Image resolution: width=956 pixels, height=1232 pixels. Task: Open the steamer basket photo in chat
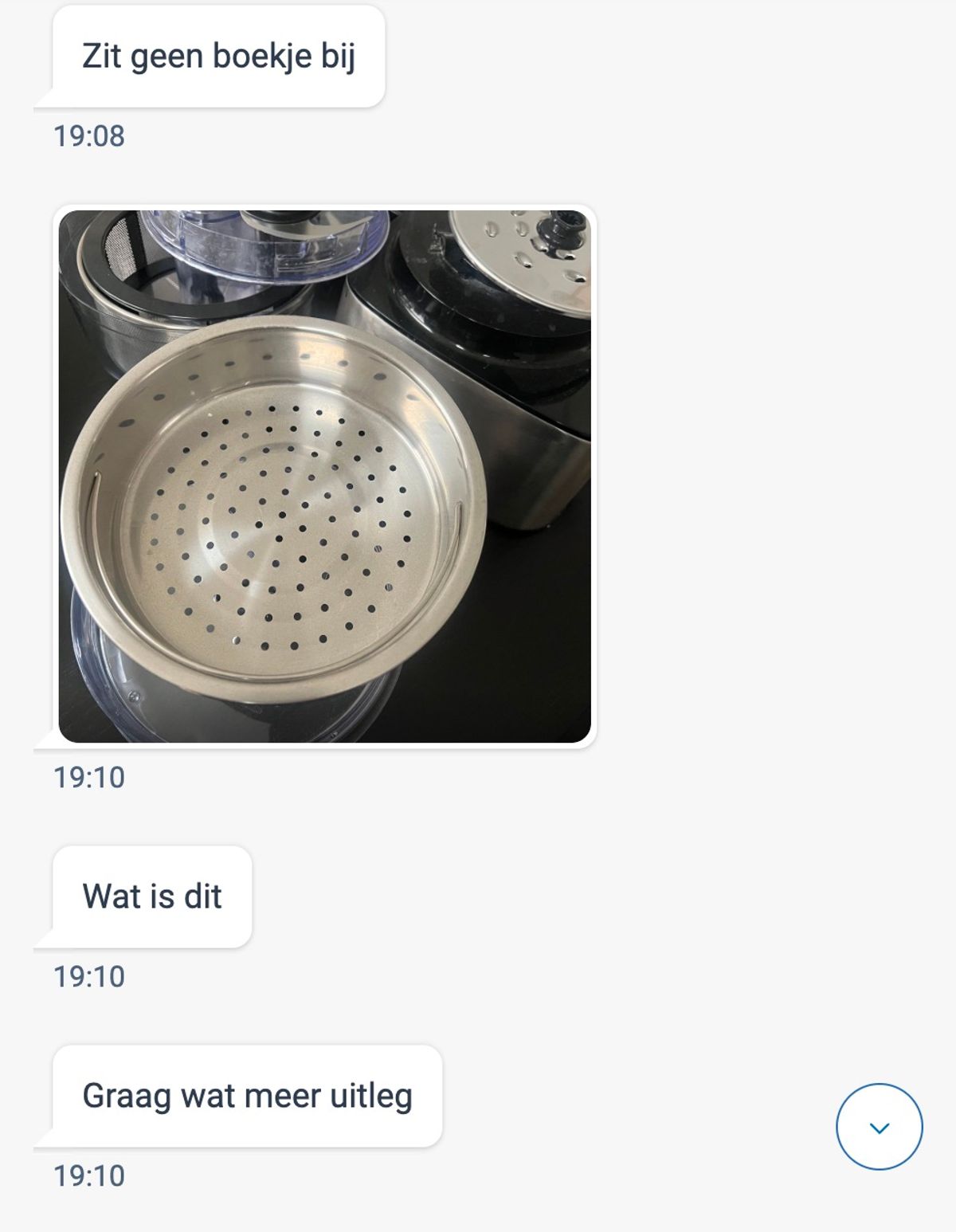pyautogui.click(x=325, y=477)
